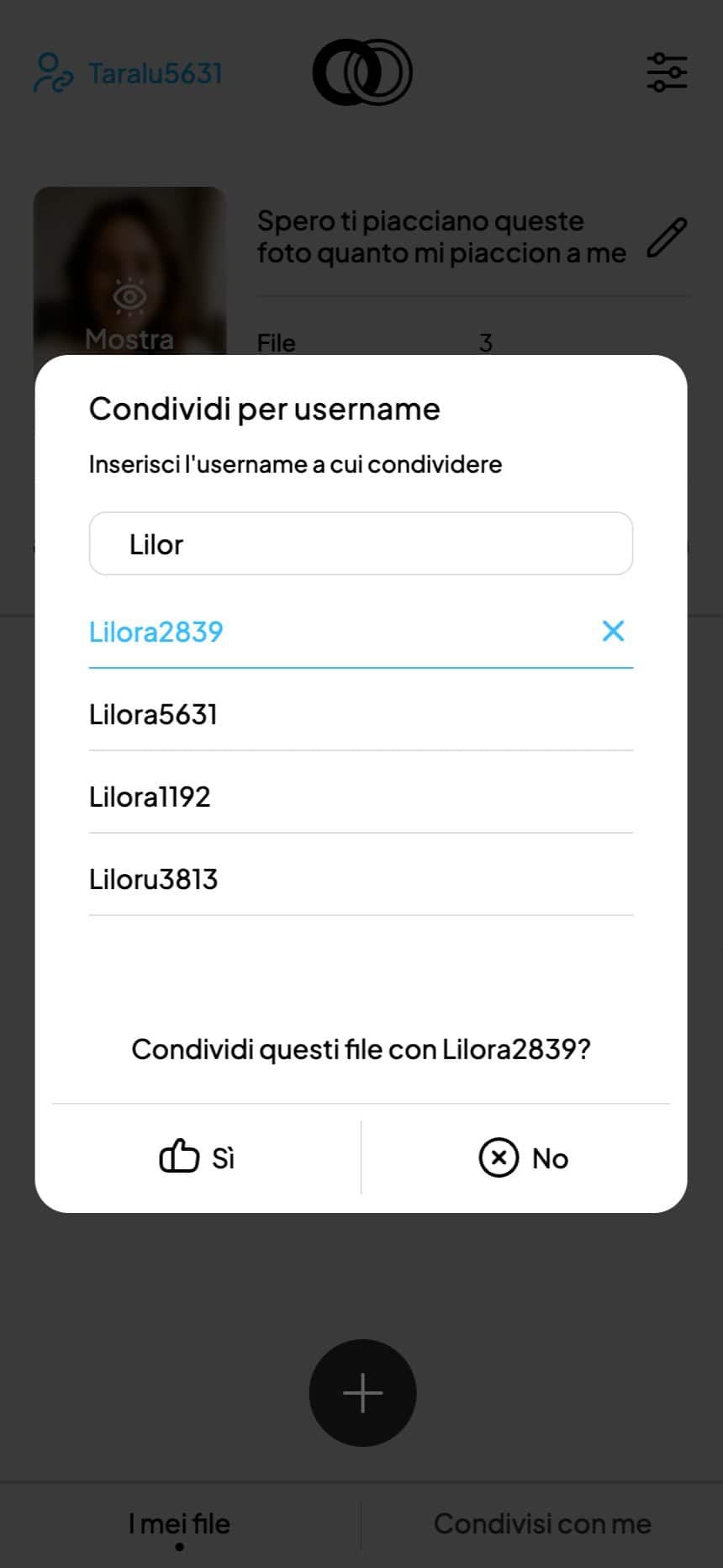Decline sharing with the No button
723x1568 pixels.
pyautogui.click(x=523, y=1157)
